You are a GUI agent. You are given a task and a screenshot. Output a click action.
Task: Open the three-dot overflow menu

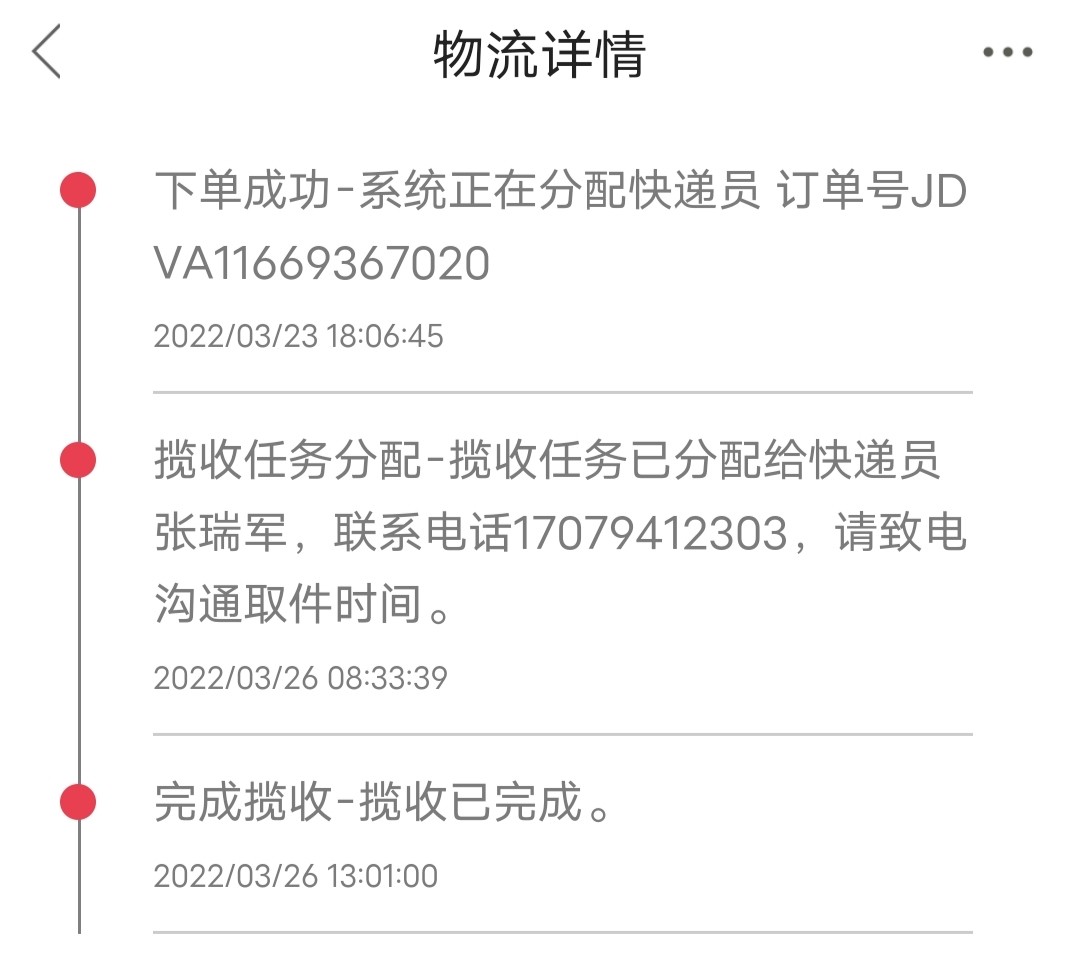(x=1007, y=53)
